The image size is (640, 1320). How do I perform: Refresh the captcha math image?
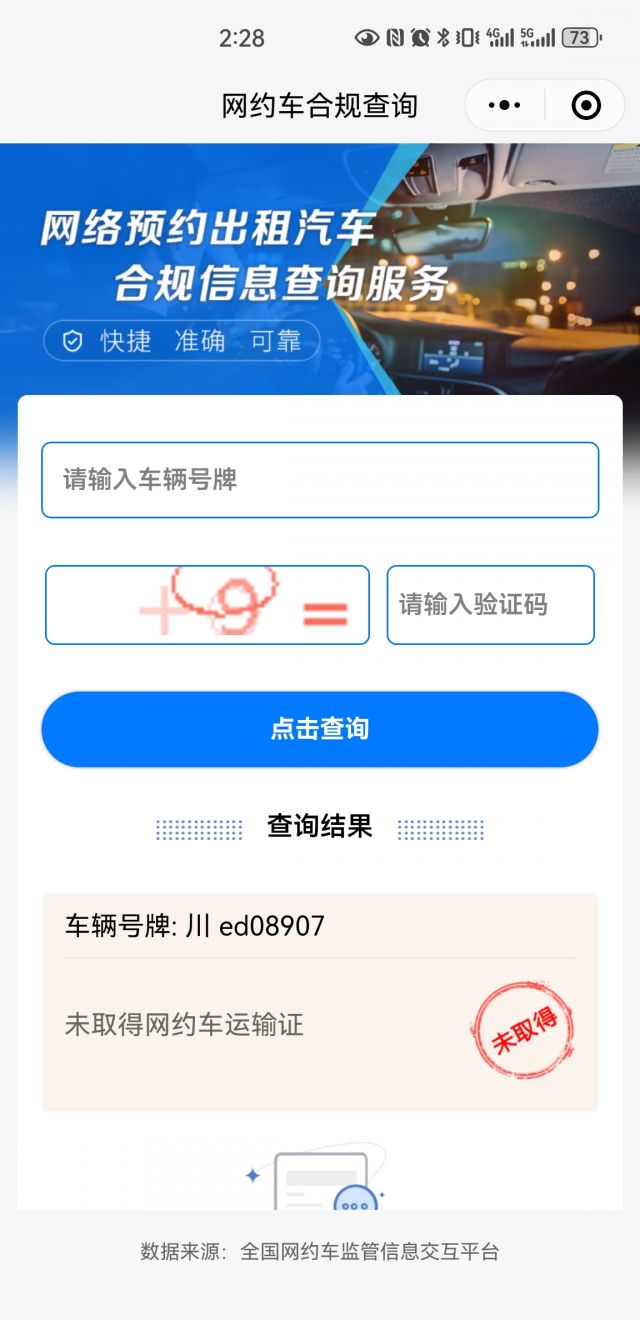coord(207,605)
